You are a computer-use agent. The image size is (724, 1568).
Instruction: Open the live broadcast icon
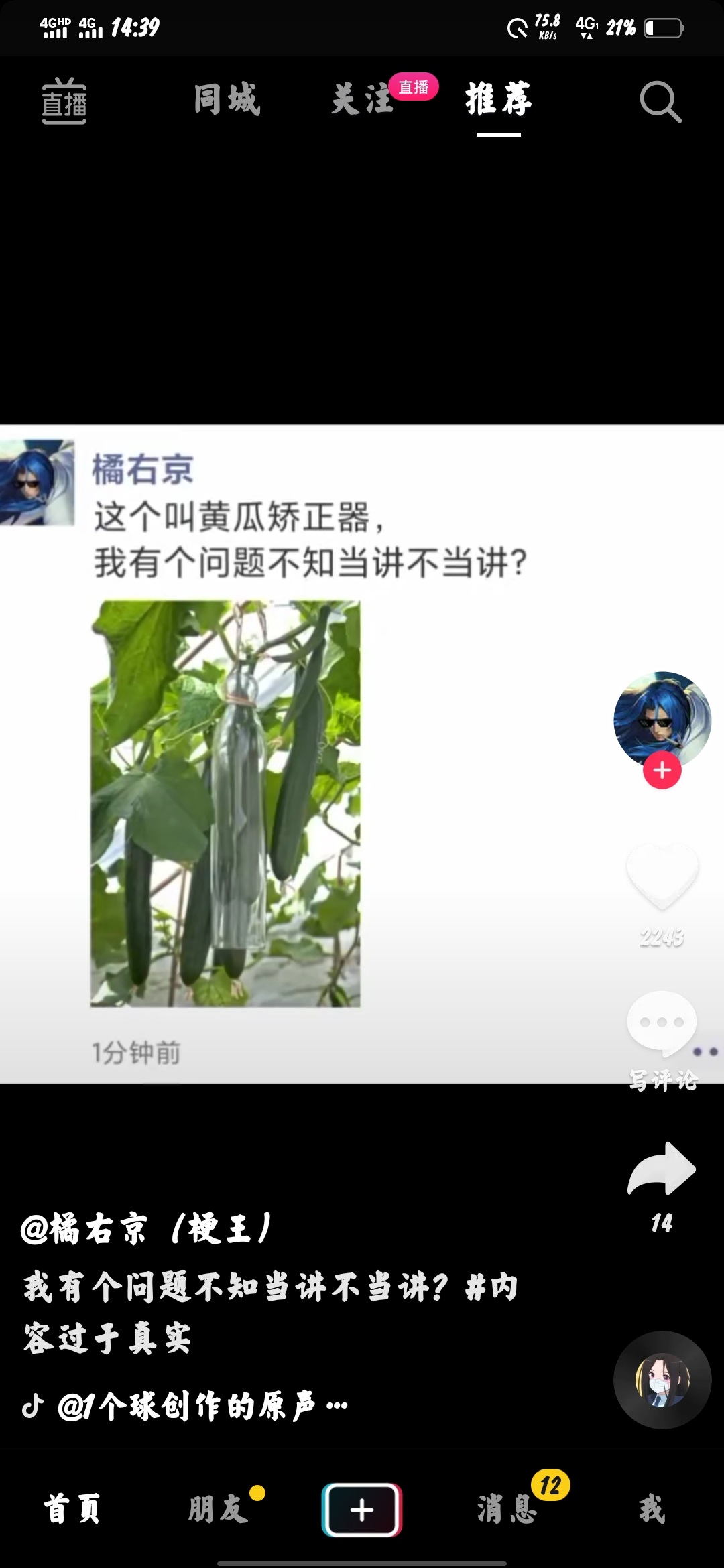[x=64, y=101]
